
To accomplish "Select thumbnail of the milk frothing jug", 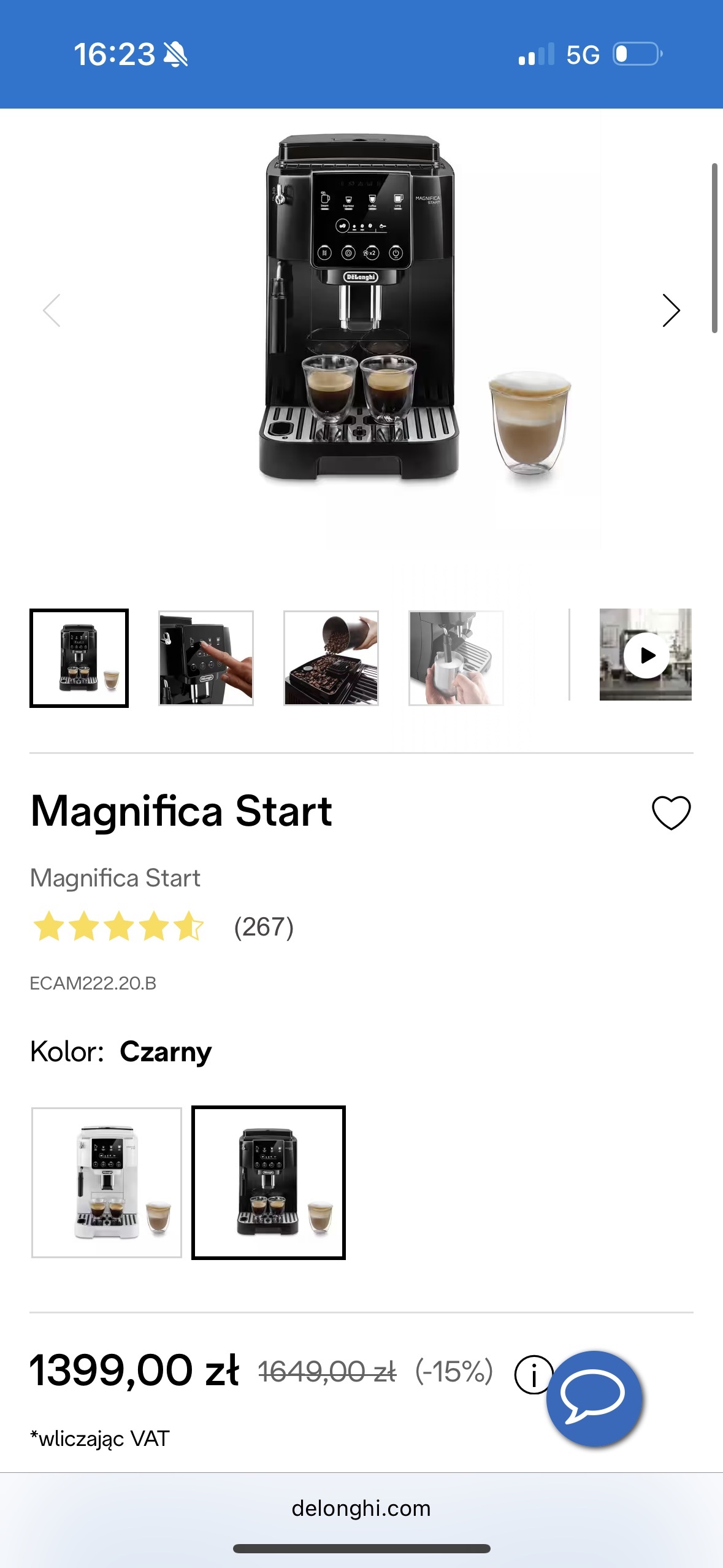I will tap(456, 658).
